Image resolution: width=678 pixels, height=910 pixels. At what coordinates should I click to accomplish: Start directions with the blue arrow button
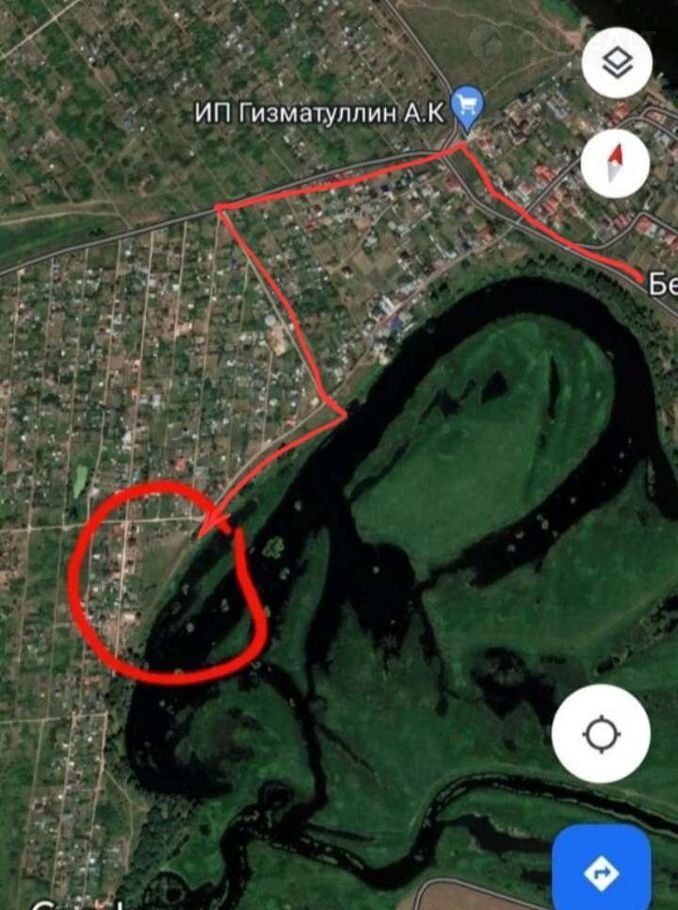(601, 872)
